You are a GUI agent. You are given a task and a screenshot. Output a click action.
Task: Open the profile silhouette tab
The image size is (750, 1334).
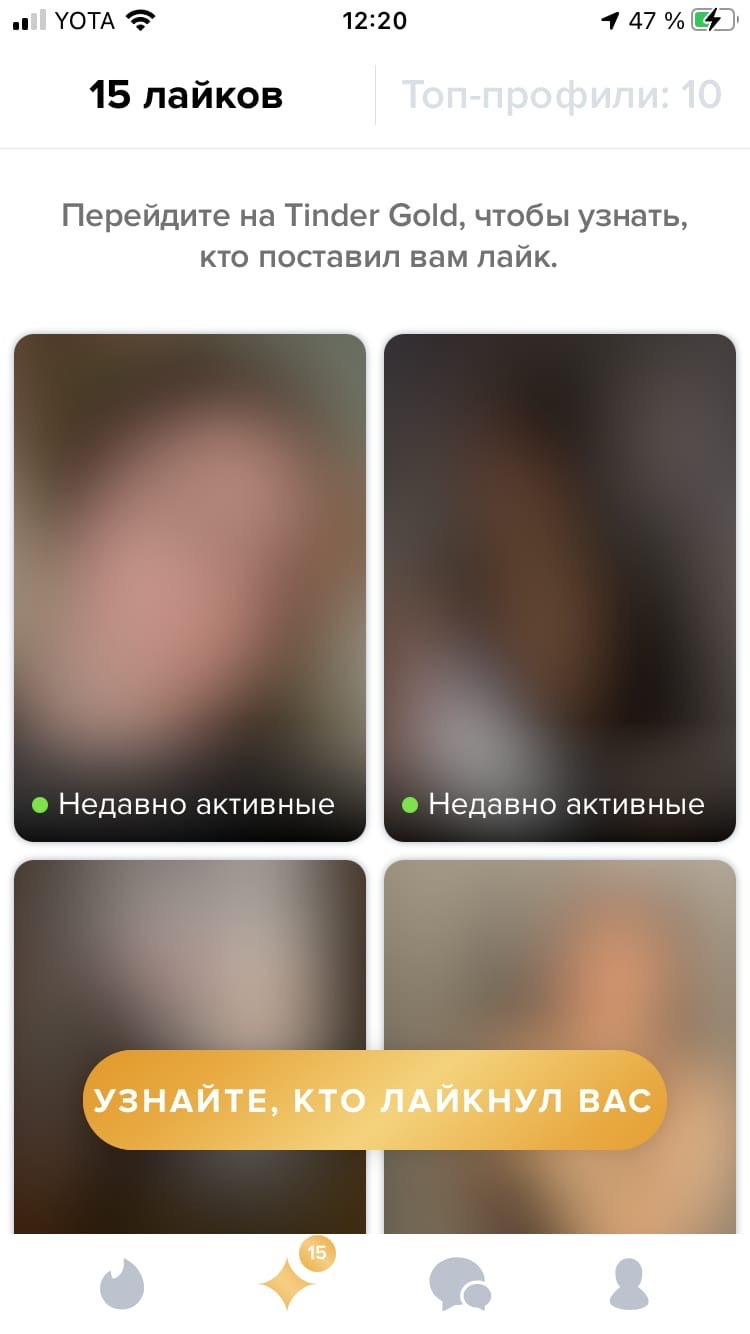point(630,1283)
